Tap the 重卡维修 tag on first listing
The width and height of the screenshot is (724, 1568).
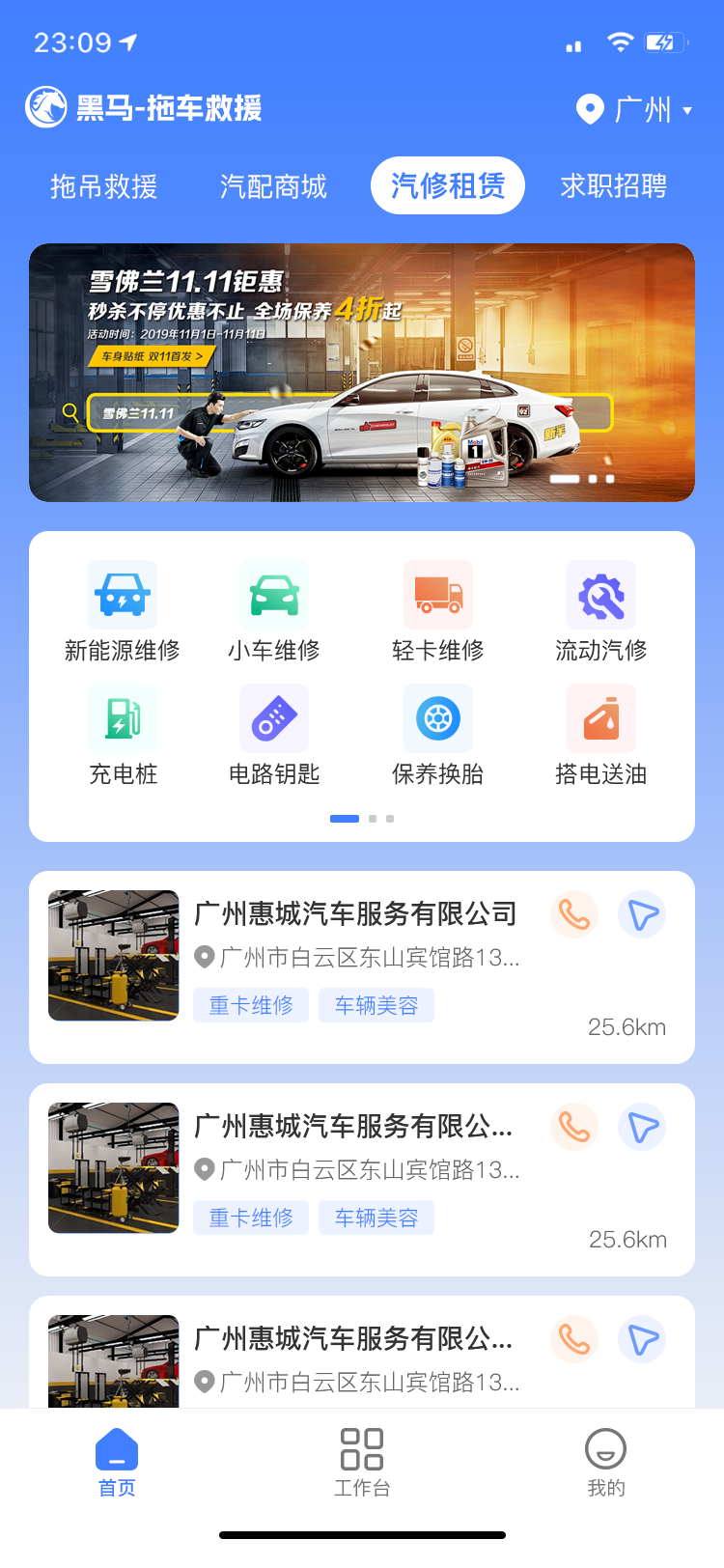(250, 1005)
